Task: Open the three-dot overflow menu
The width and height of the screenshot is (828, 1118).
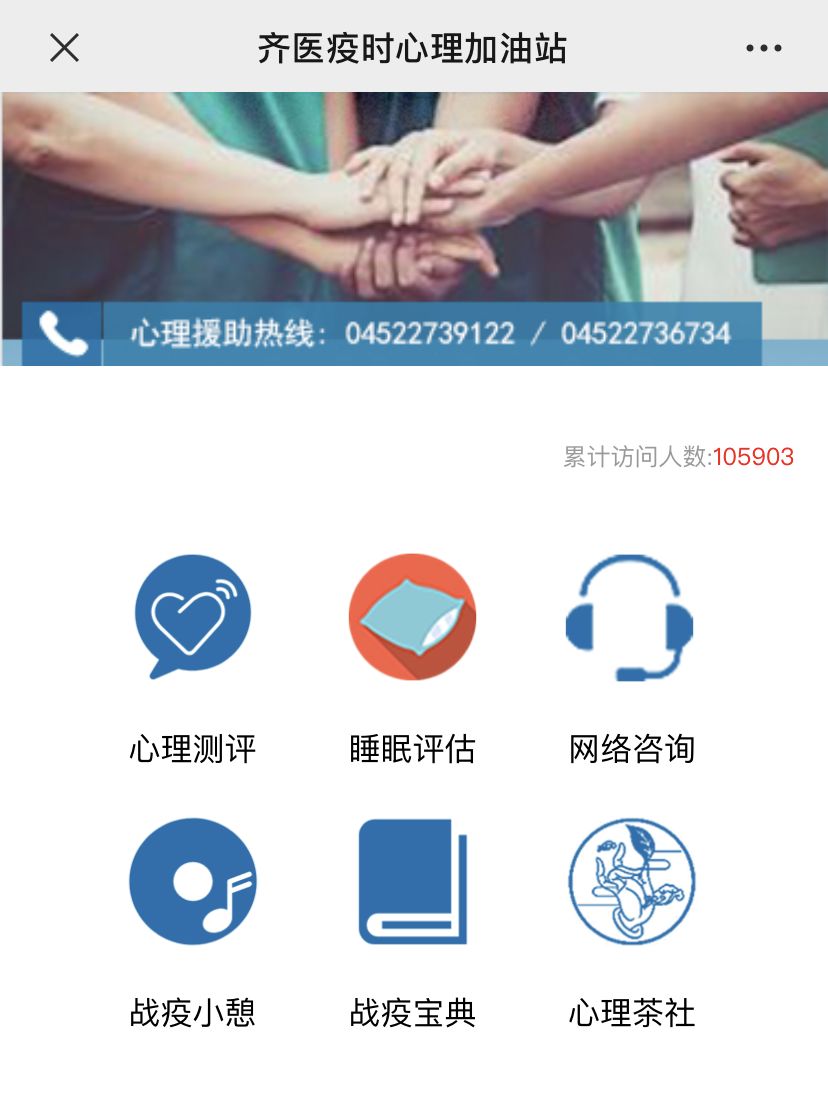Action: [763, 48]
